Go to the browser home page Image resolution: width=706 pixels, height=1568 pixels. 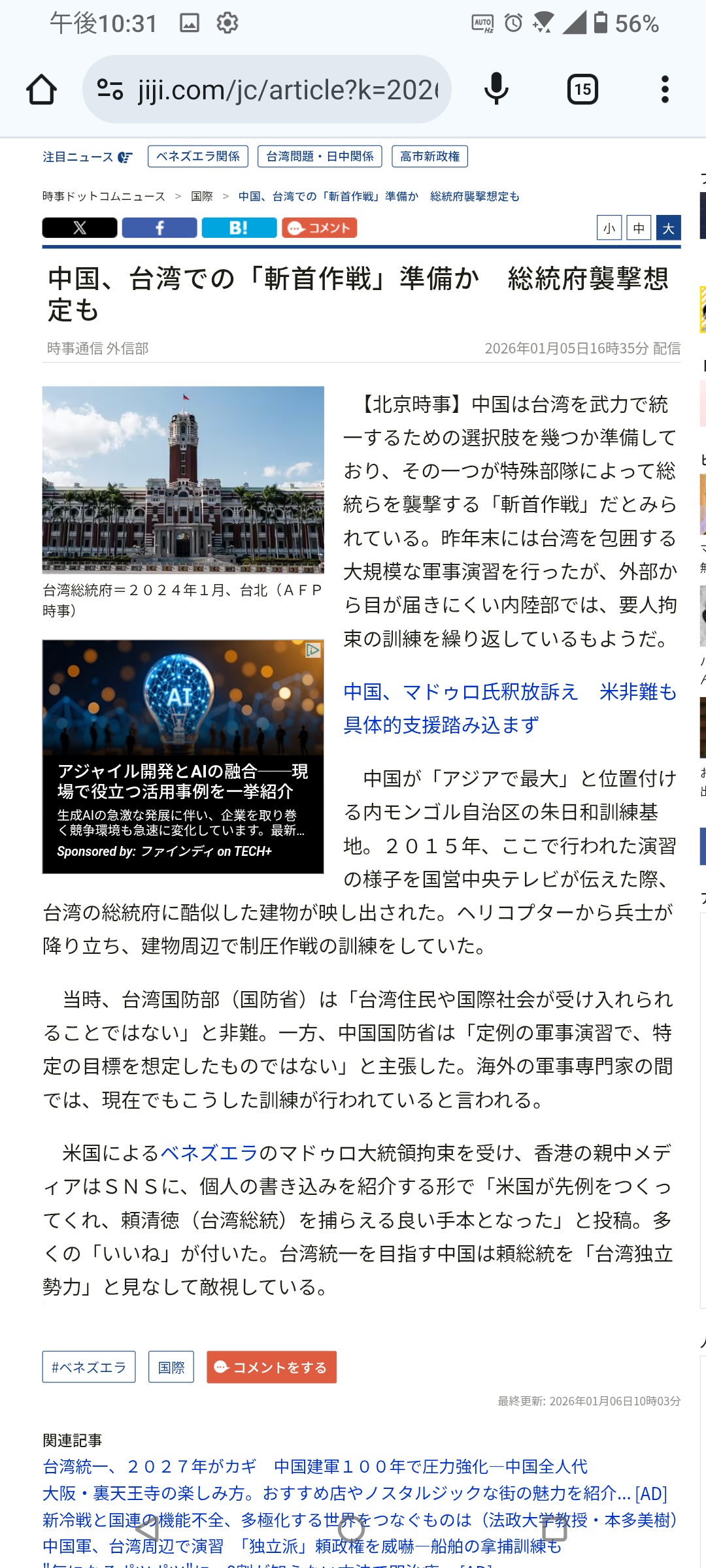point(41,90)
